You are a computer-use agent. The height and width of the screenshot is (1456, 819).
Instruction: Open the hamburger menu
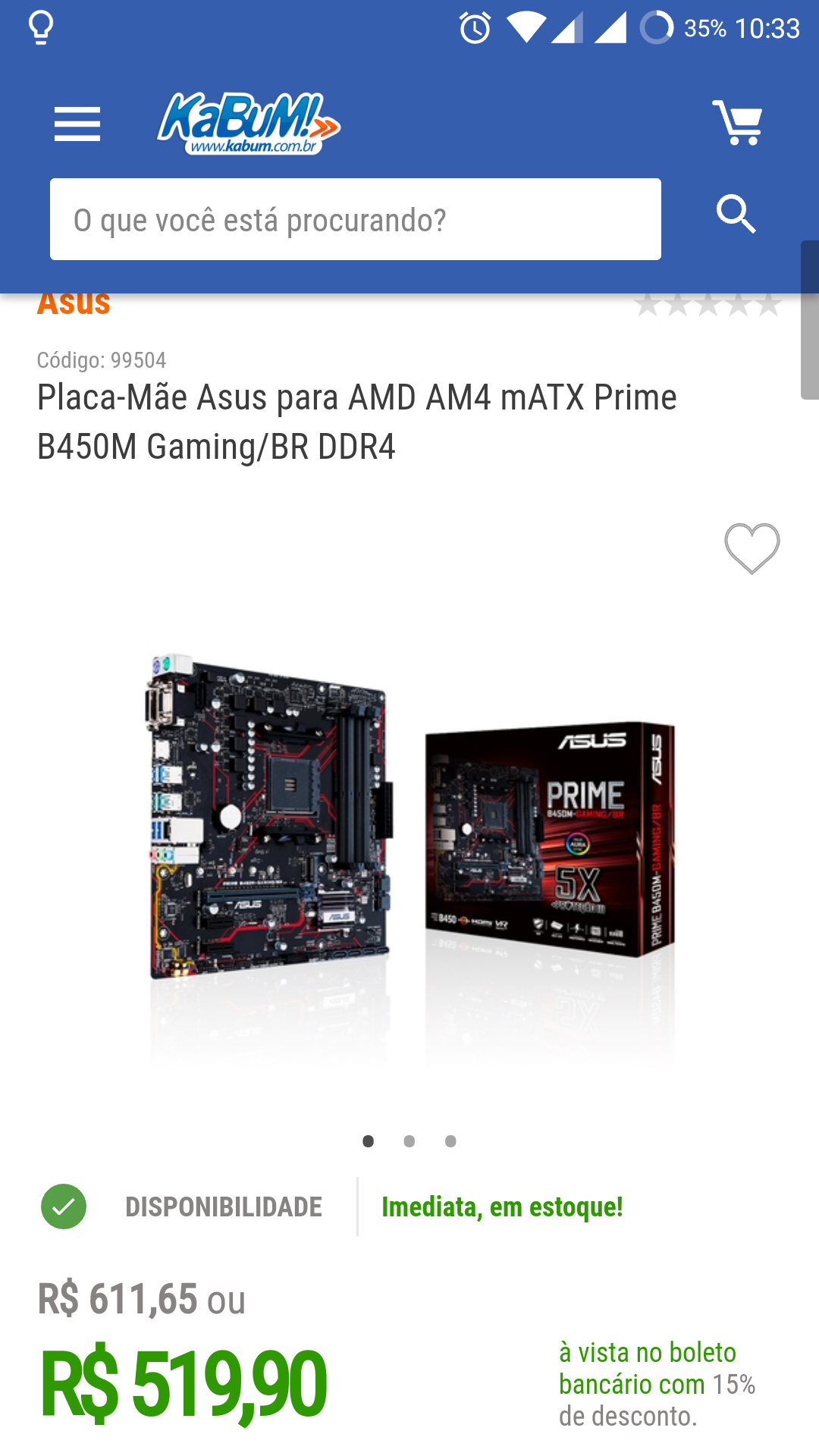pos(77,124)
